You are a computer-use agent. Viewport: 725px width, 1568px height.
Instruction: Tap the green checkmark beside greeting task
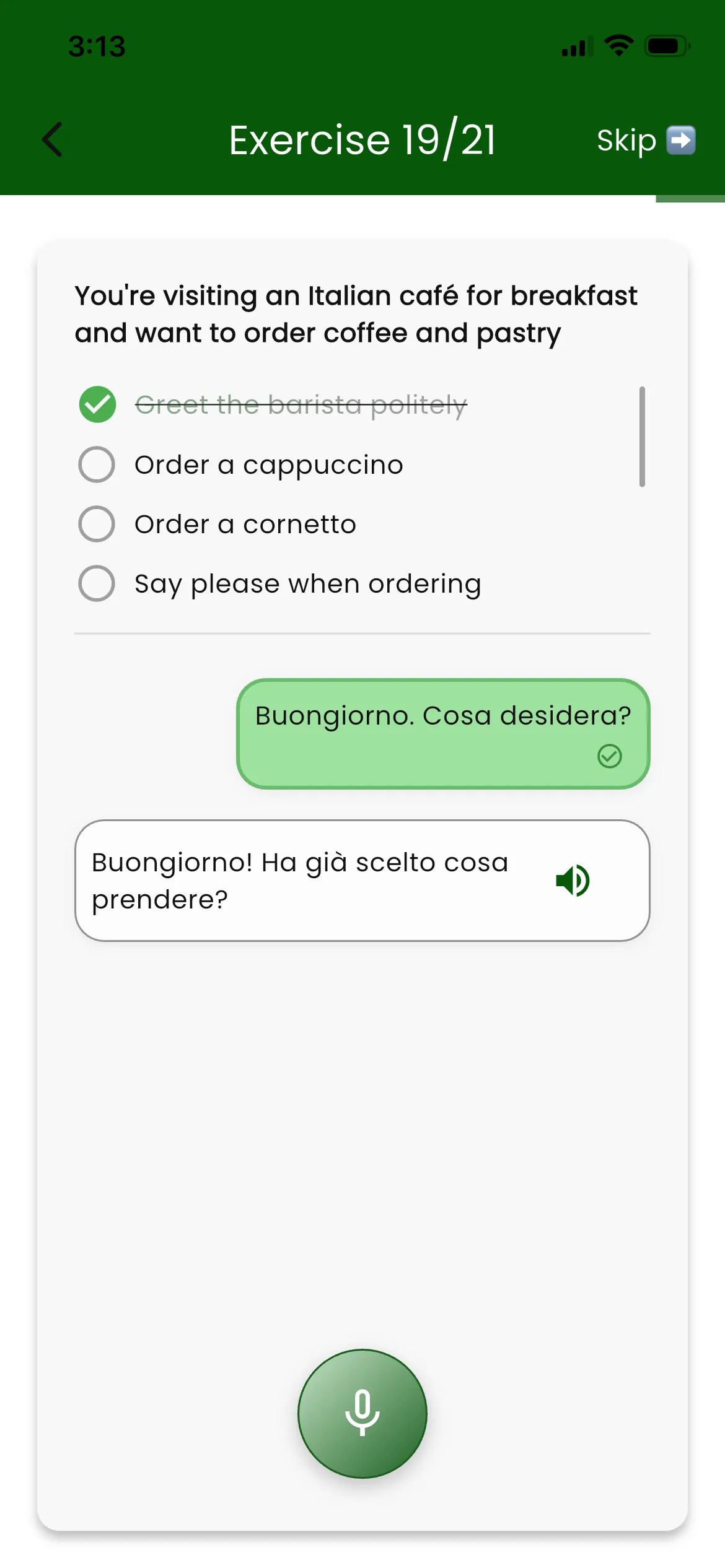(x=97, y=404)
